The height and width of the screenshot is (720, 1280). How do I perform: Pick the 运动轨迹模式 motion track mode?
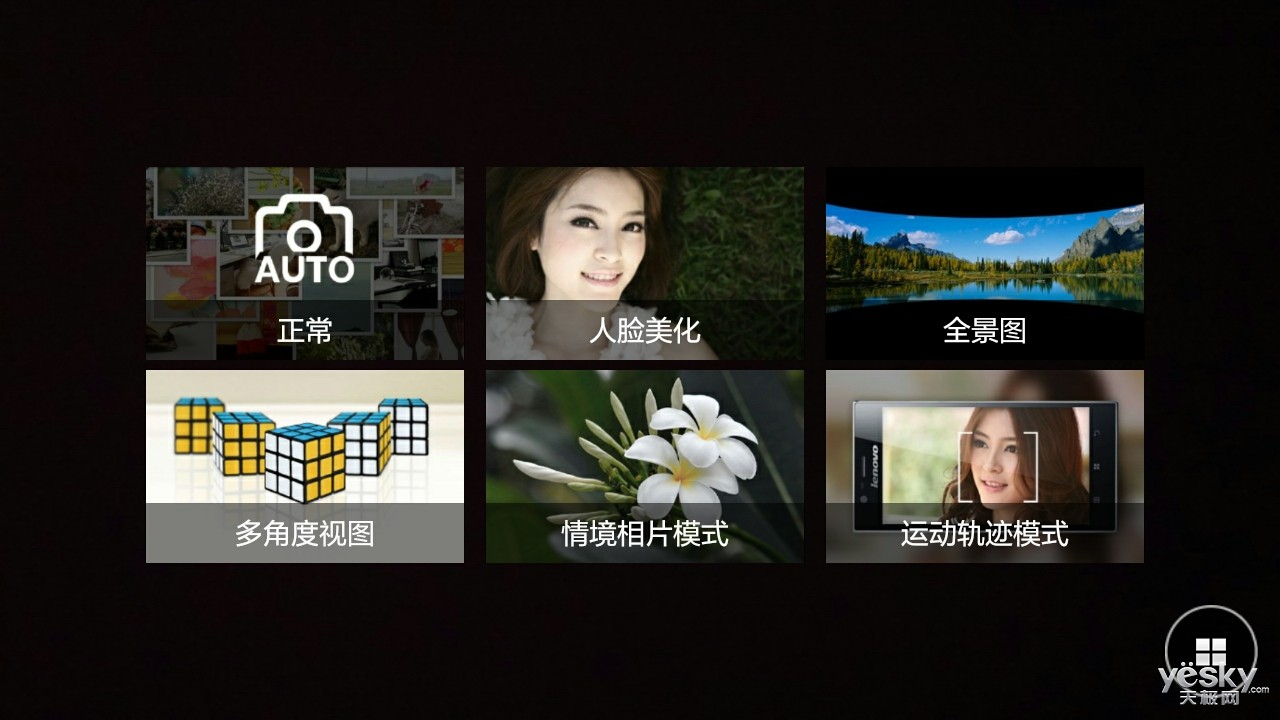coord(985,467)
